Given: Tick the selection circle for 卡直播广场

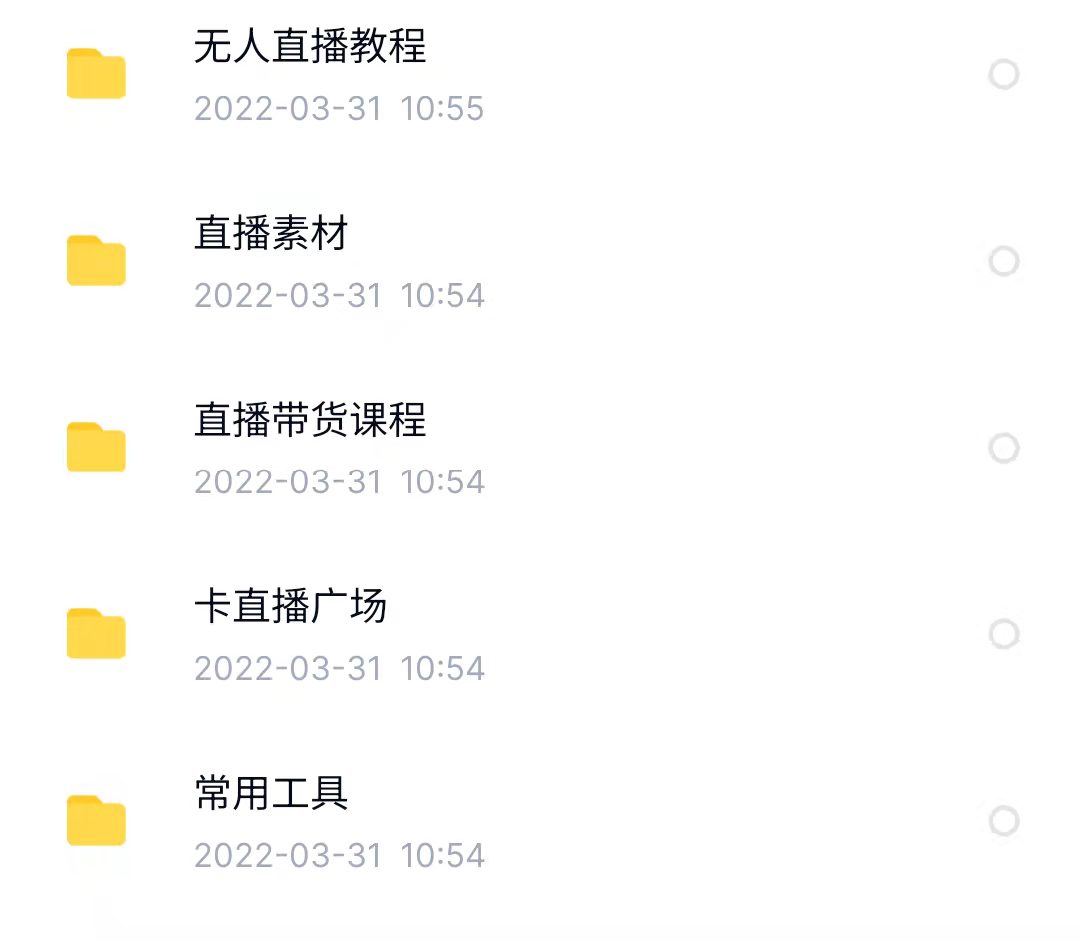Looking at the screenshot, I should [x=1003, y=634].
